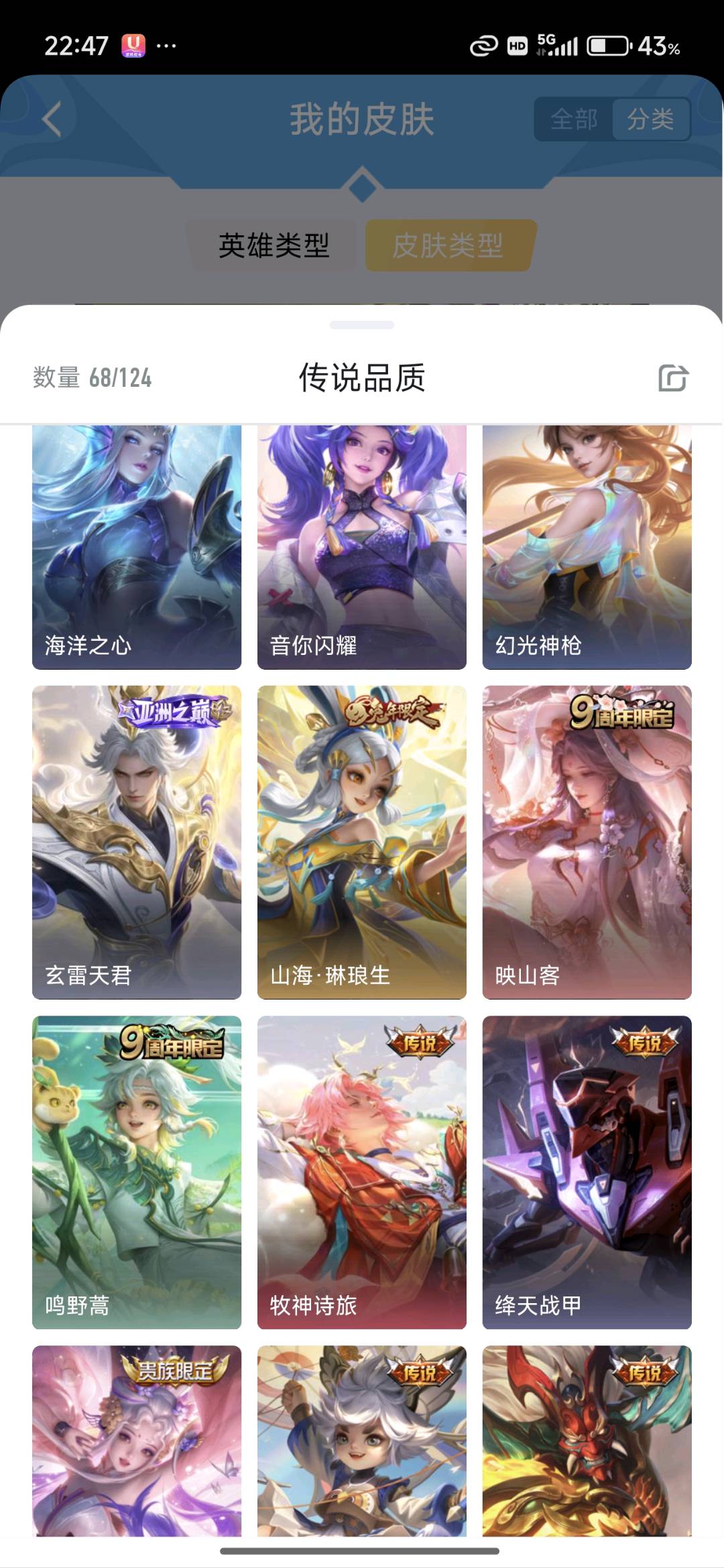Open the 映山客 skin card

587,842
